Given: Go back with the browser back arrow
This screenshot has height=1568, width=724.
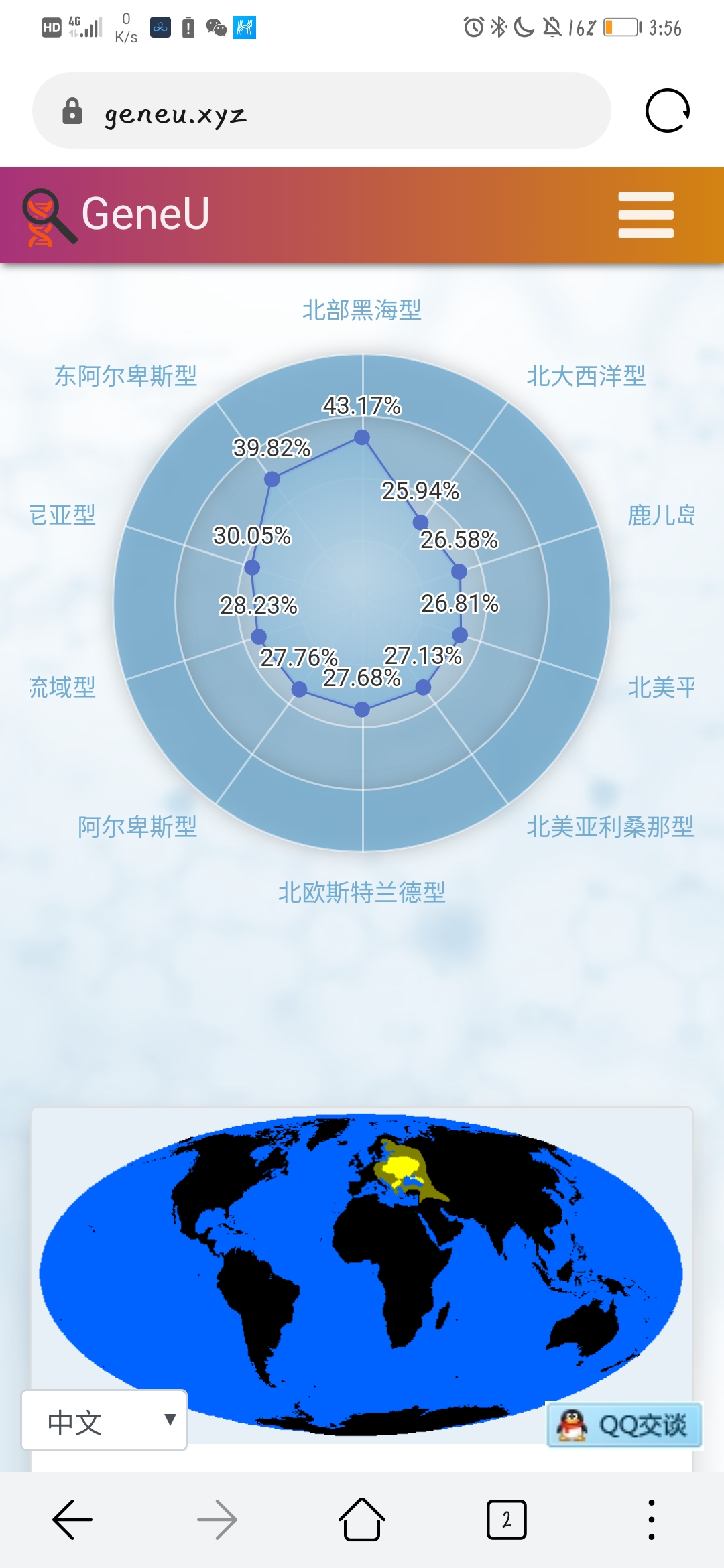Looking at the screenshot, I should point(72,1520).
